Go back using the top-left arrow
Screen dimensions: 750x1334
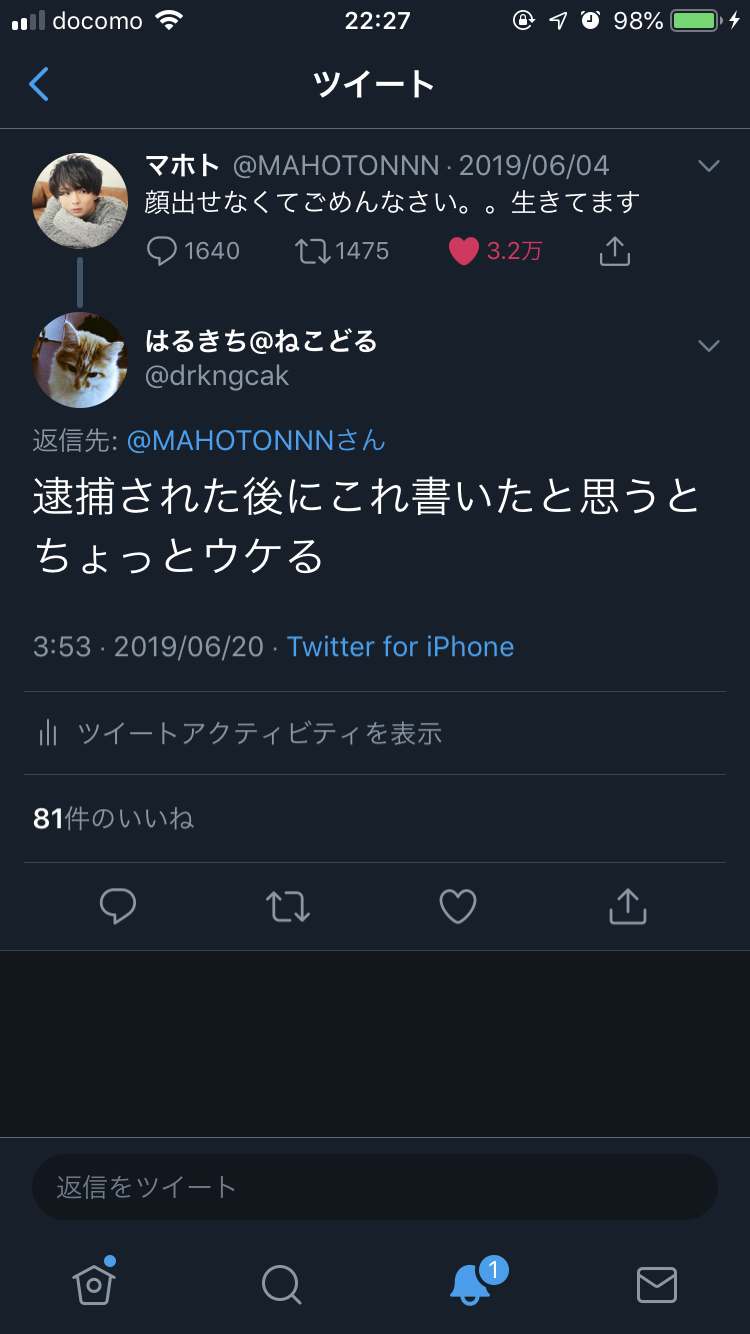point(39,85)
